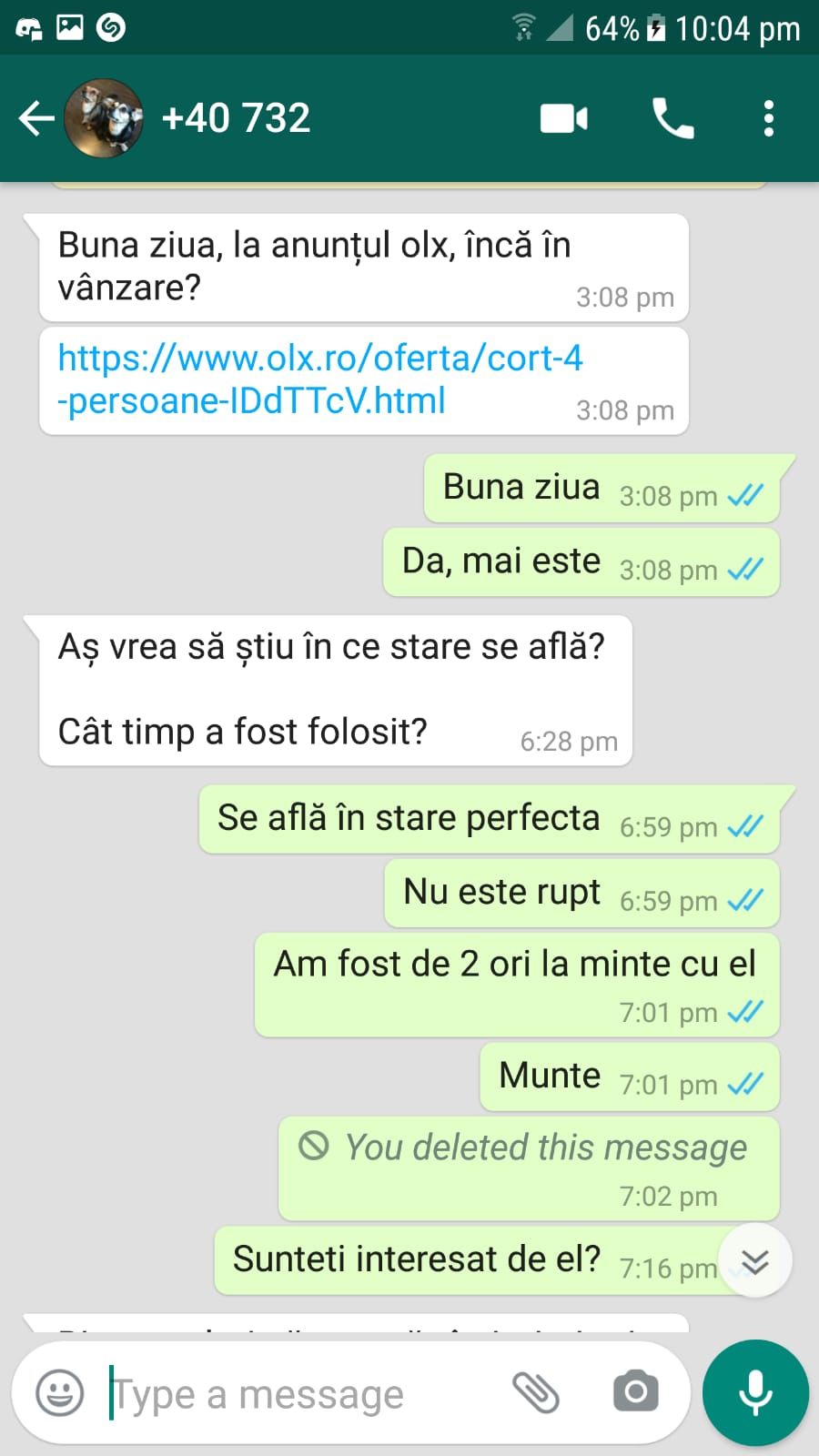
Task: Start a video call
Action: pos(564,118)
